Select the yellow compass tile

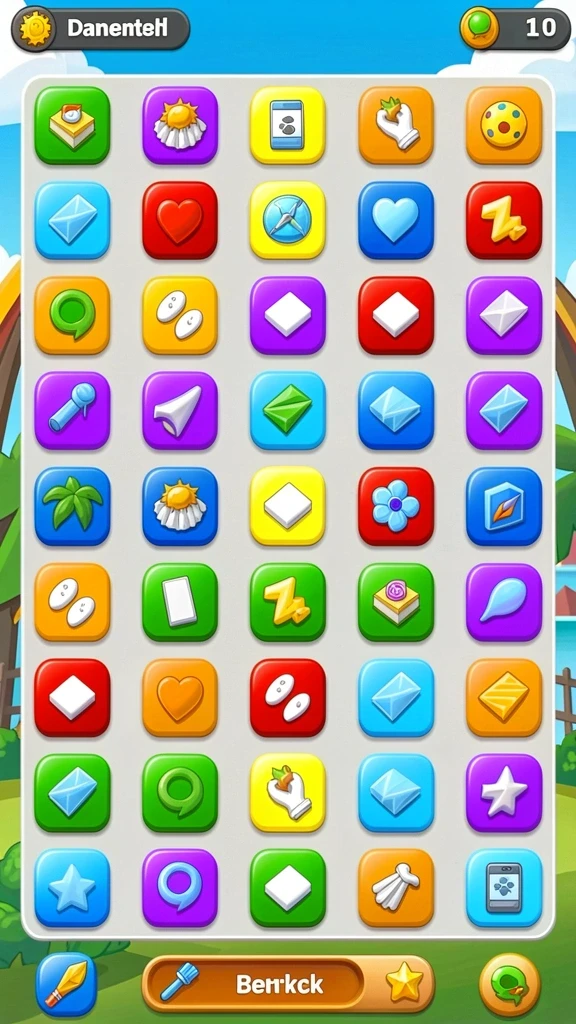(287, 220)
